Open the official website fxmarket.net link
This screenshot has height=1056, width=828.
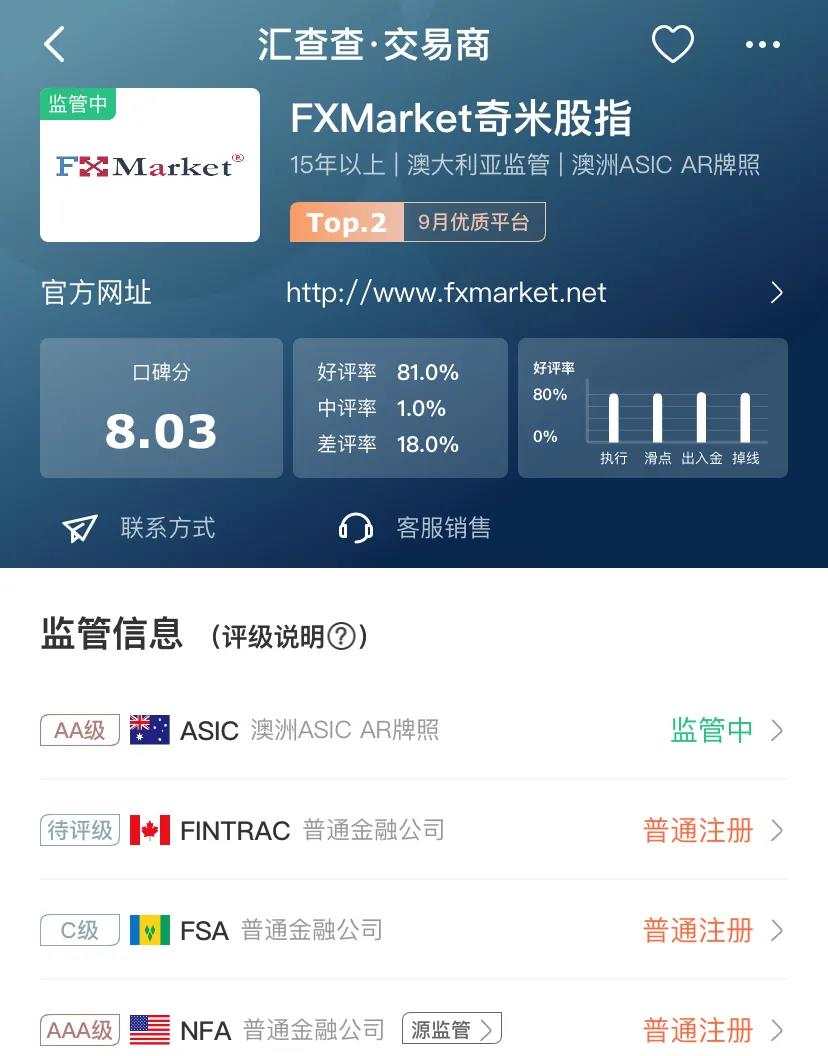[446, 293]
